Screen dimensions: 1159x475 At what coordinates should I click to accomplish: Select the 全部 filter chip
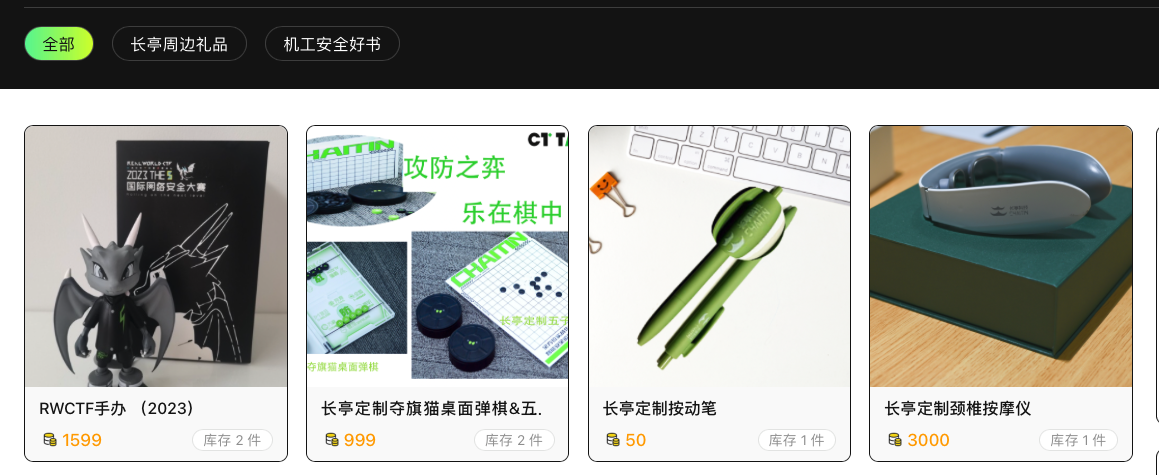point(59,44)
